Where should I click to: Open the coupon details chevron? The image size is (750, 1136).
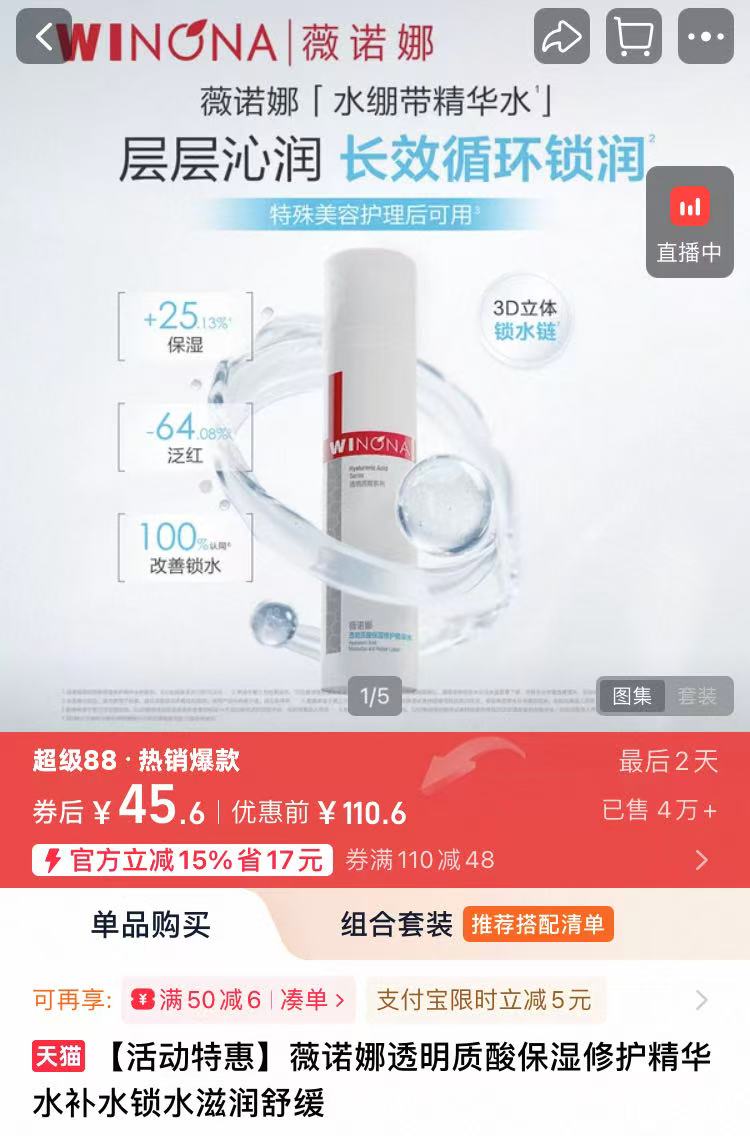(x=702, y=860)
